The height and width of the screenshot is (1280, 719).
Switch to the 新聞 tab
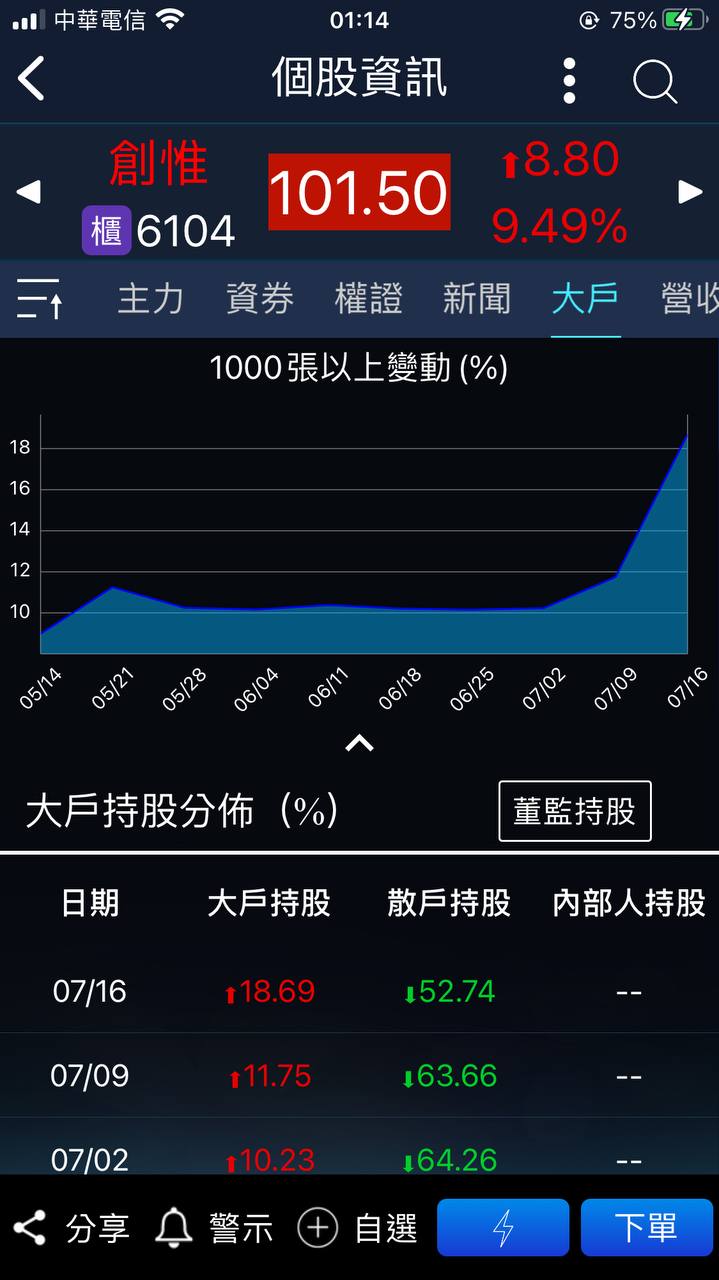[476, 299]
